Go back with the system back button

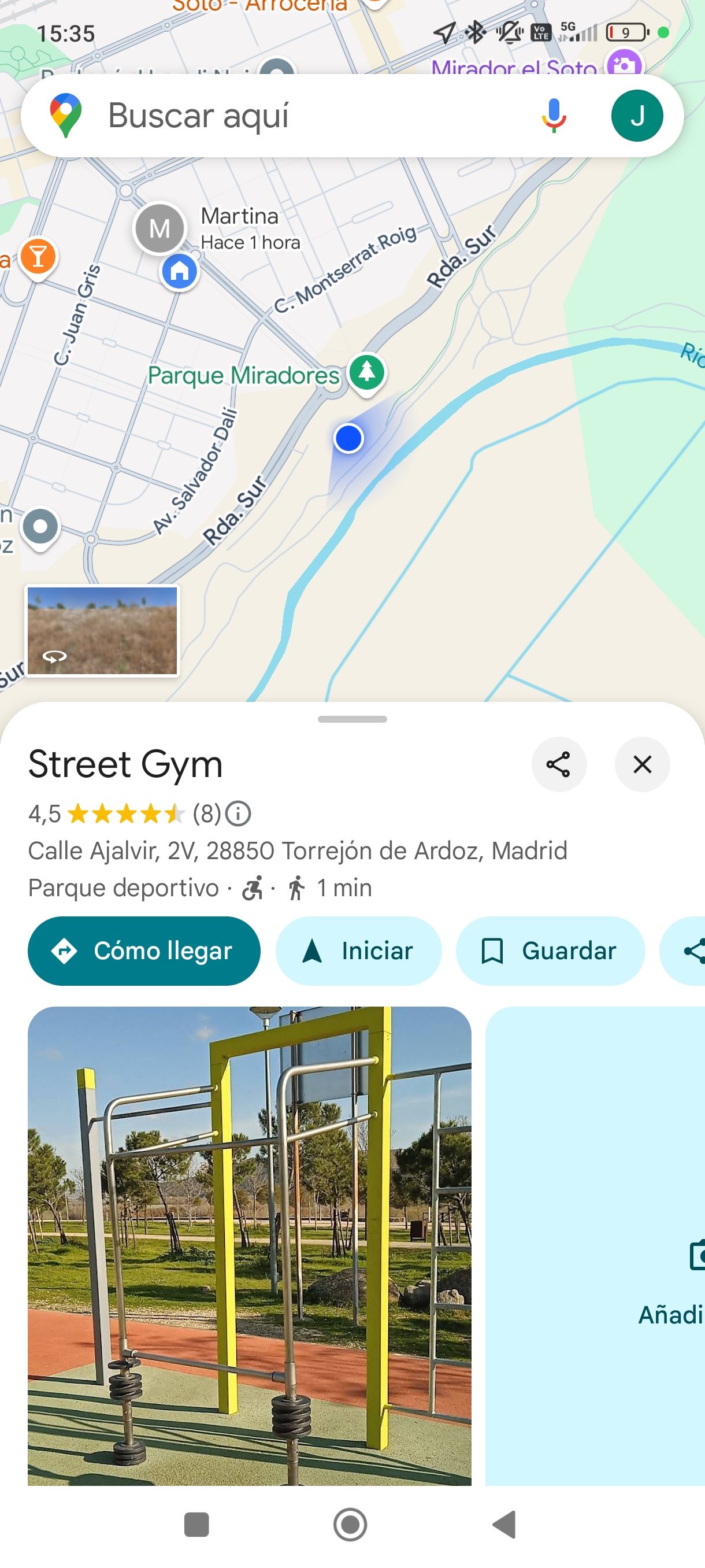(504, 1524)
